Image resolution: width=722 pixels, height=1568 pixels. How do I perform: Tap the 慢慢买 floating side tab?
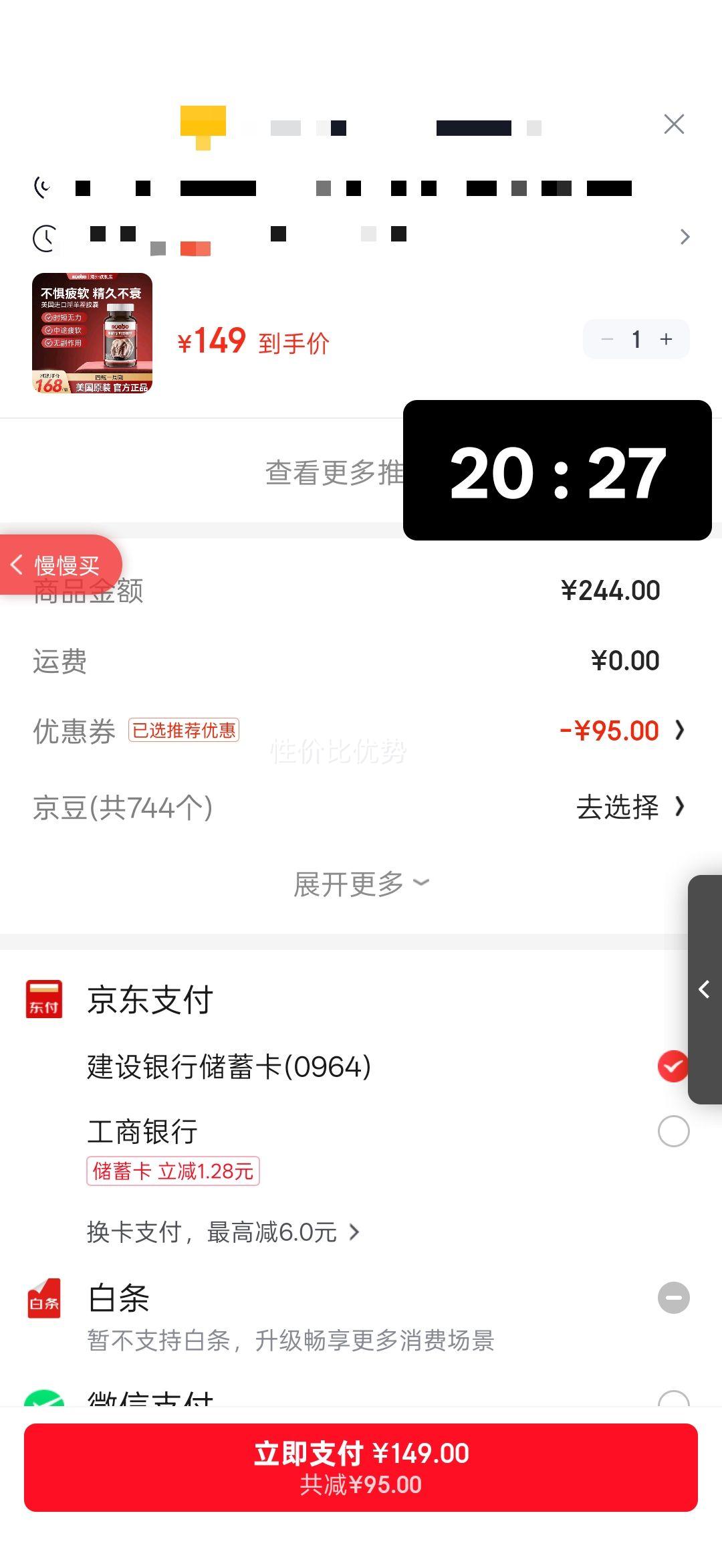60,564
